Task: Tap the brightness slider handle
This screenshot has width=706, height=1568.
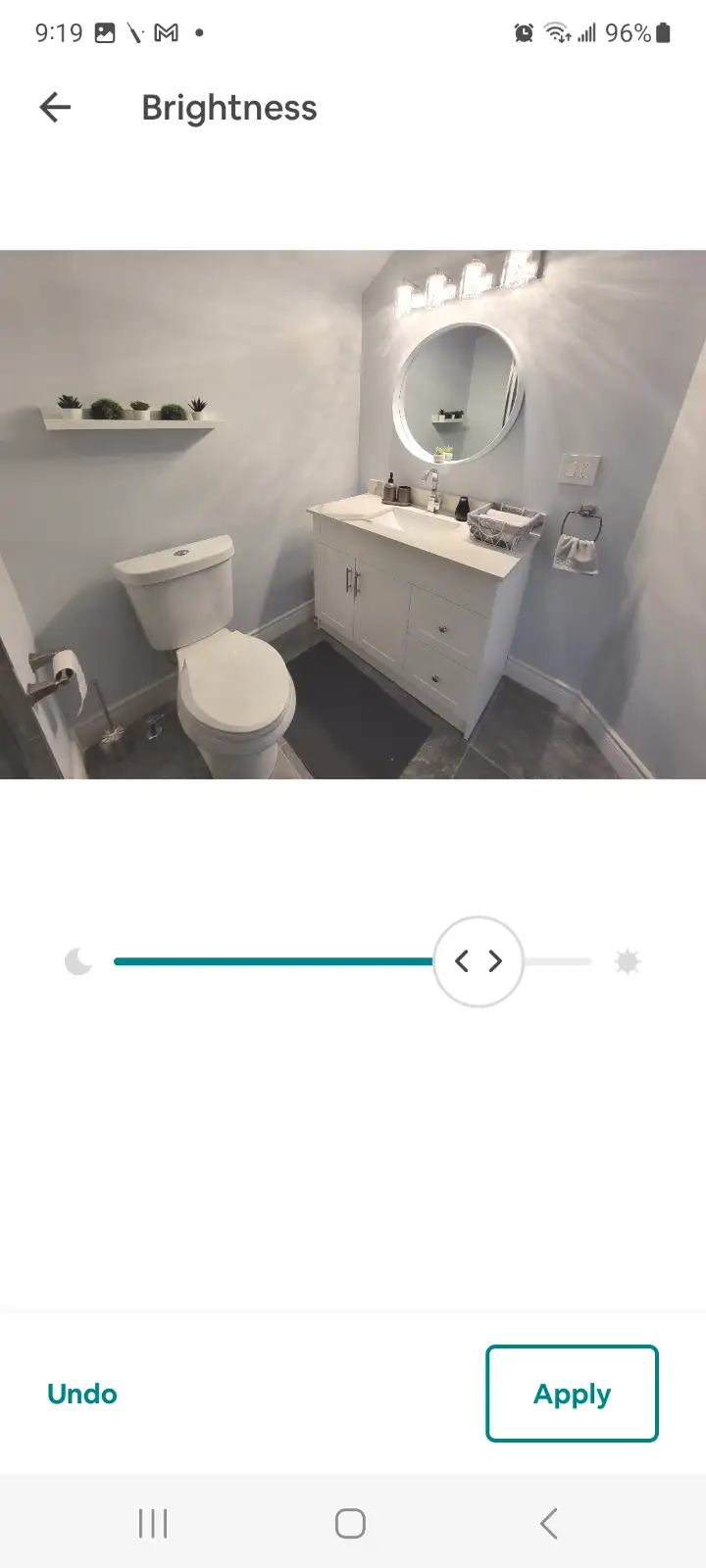Action: 478,961
